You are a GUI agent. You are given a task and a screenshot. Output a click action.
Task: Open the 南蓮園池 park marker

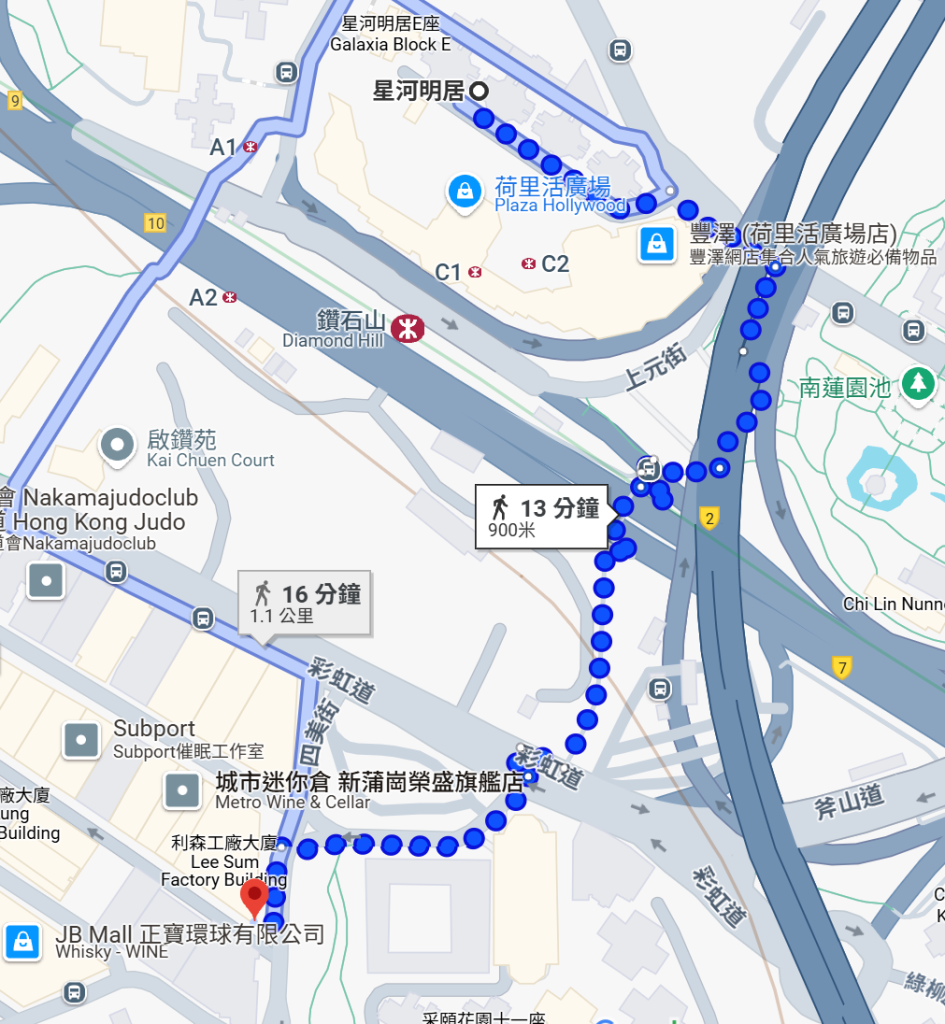pyautogui.click(x=917, y=381)
